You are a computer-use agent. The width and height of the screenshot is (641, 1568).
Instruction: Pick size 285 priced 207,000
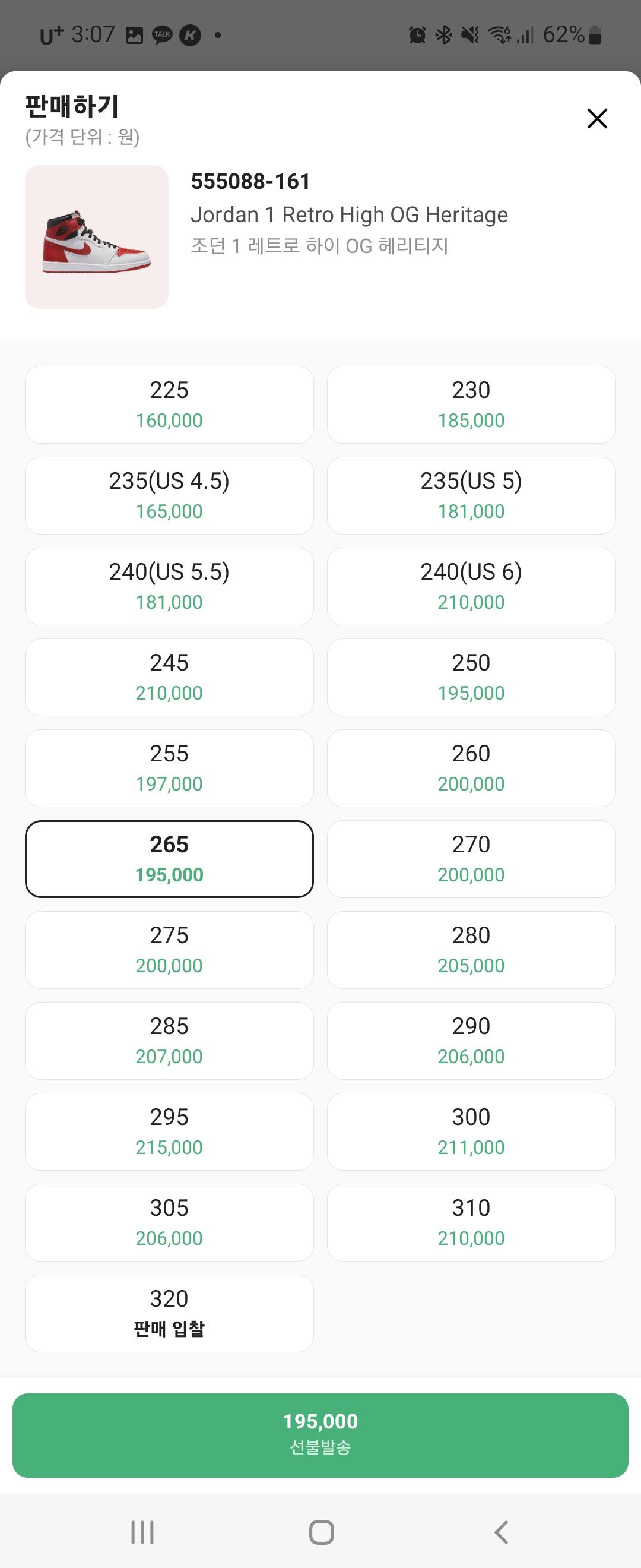pyautogui.click(x=169, y=1040)
